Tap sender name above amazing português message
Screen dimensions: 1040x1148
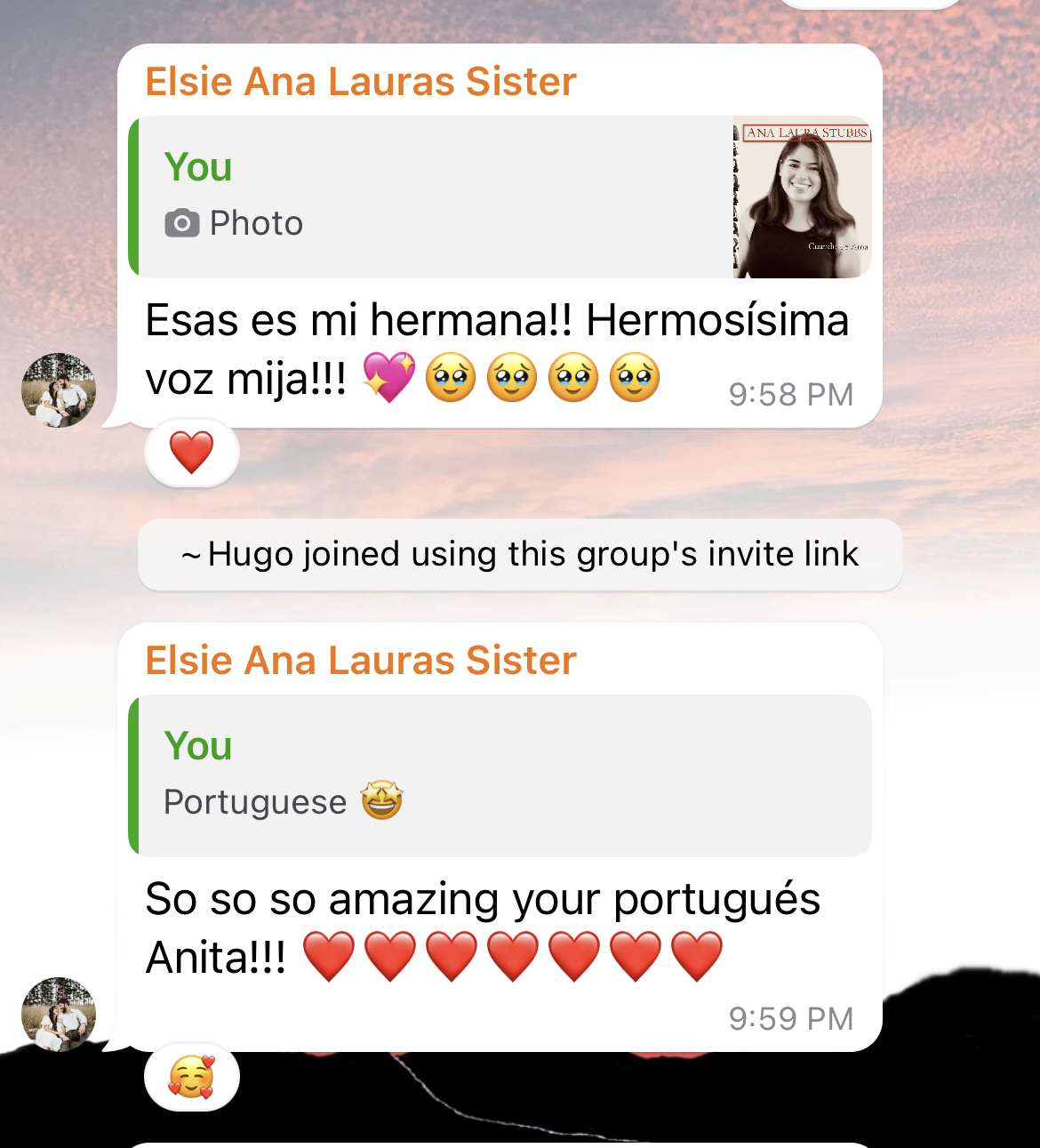click(x=361, y=661)
